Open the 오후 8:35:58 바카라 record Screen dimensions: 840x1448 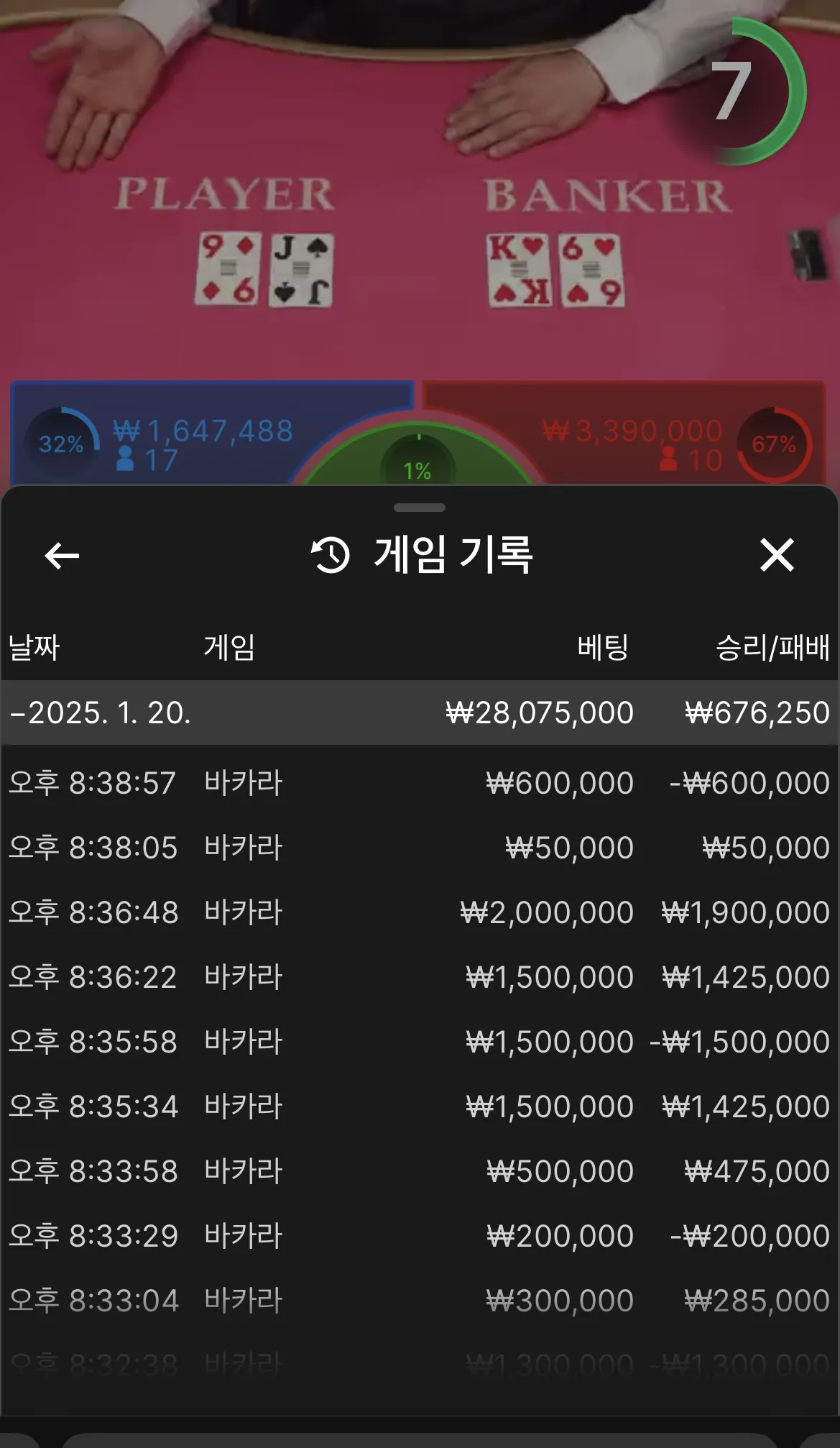coord(419,1042)
